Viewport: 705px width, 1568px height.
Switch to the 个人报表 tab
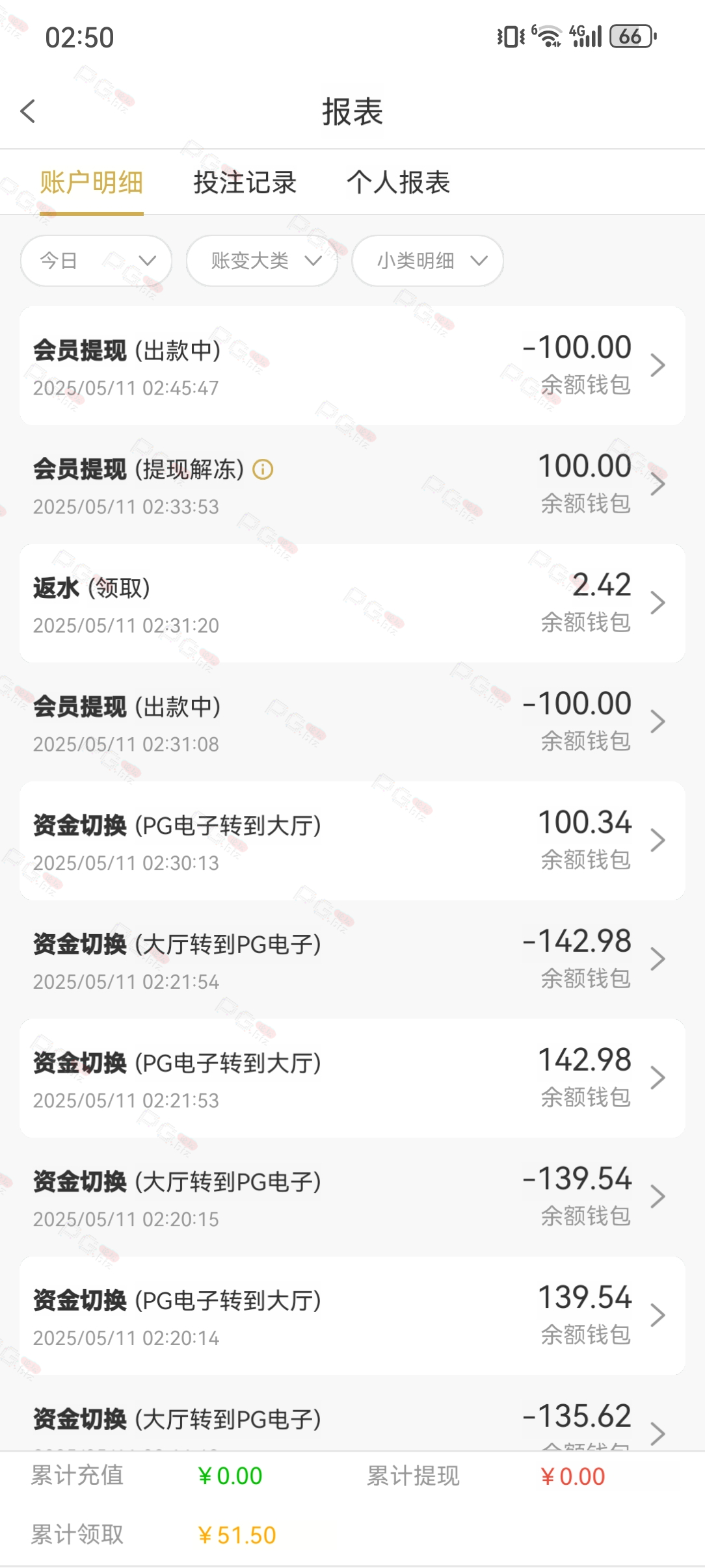pos(398,183)
